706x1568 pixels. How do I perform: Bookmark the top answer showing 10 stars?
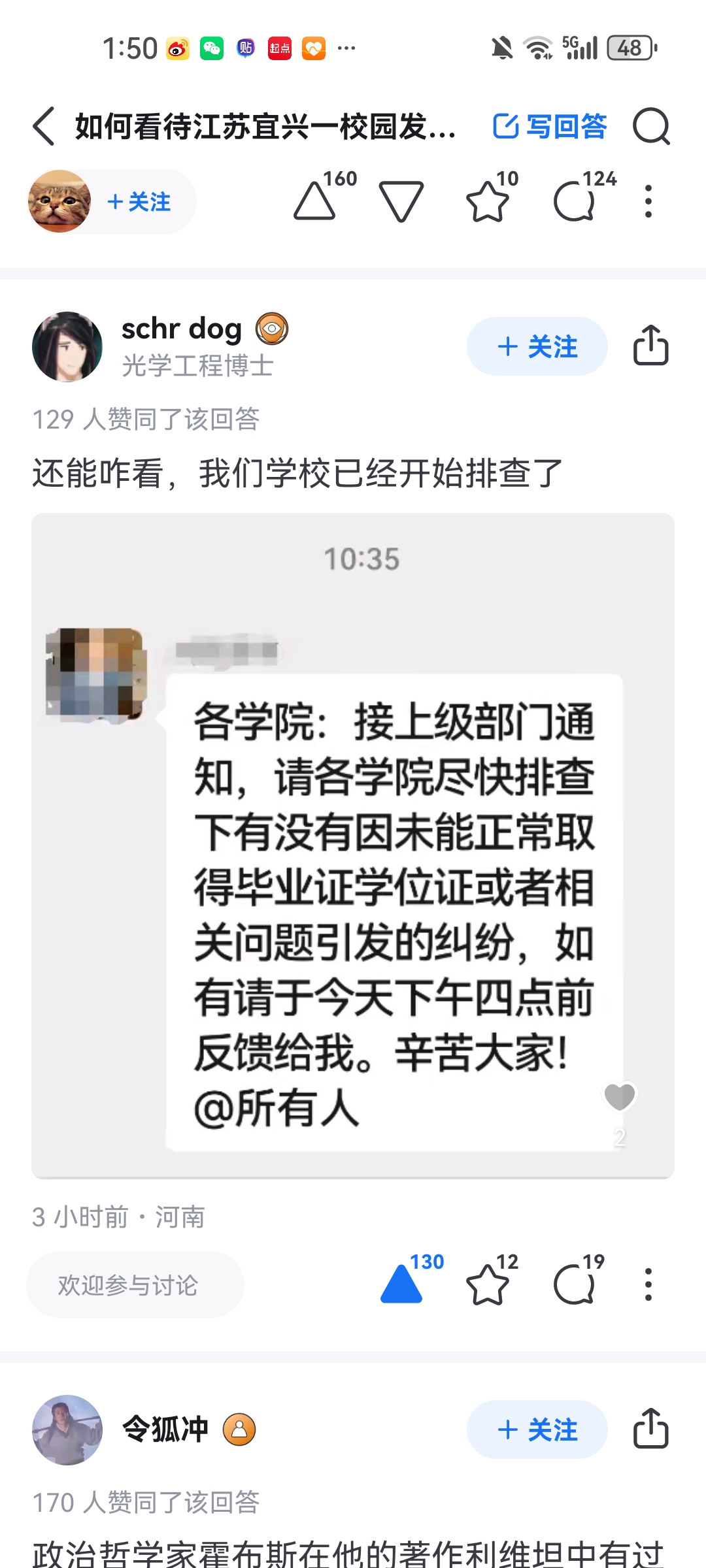(488, 201)
